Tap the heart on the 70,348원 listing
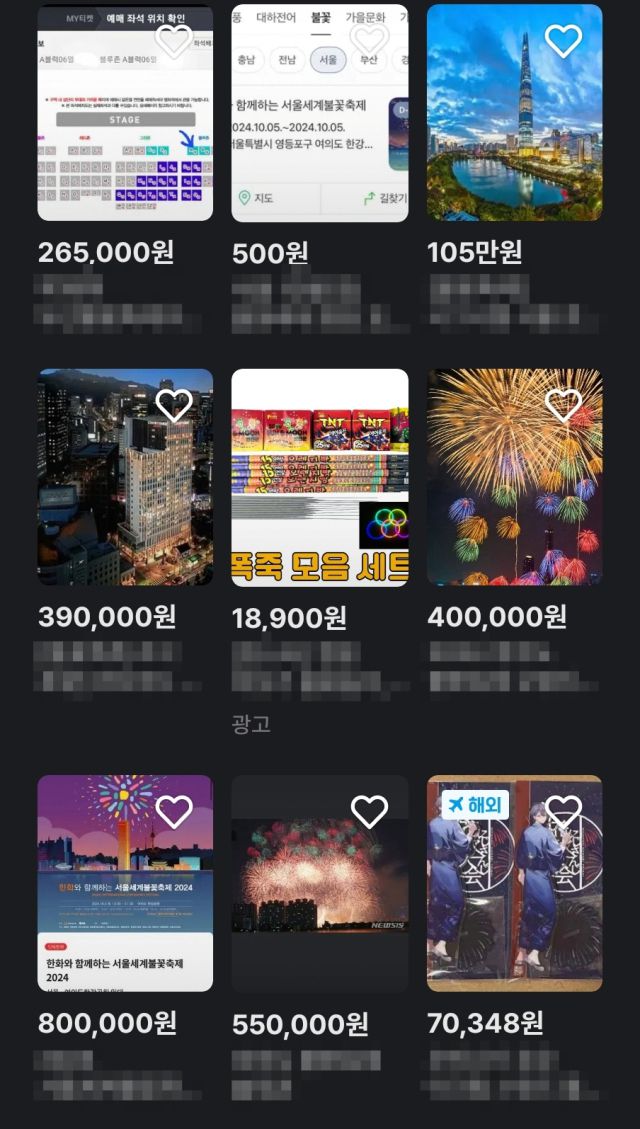 pos(563,811)
